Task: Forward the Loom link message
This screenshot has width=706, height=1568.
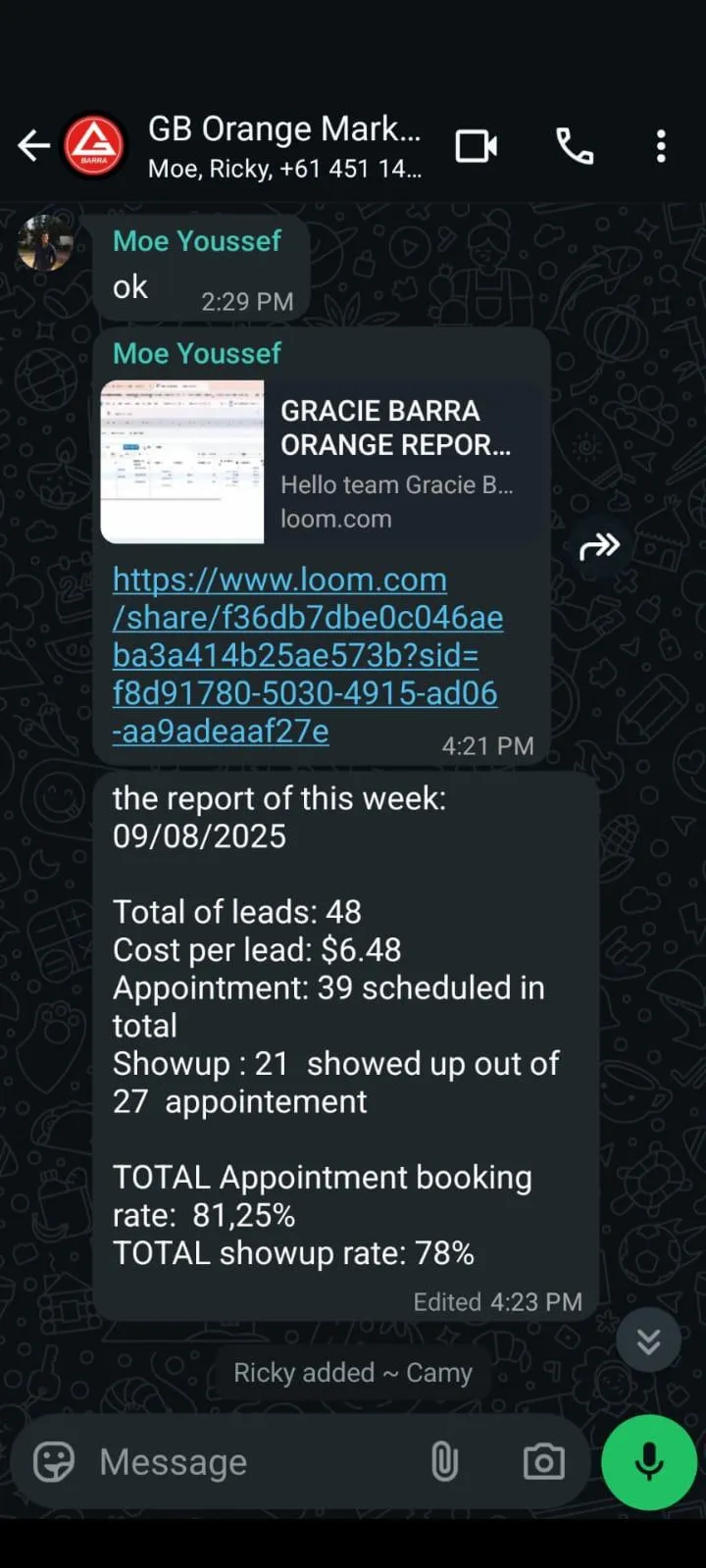Action: coord(599,546)
